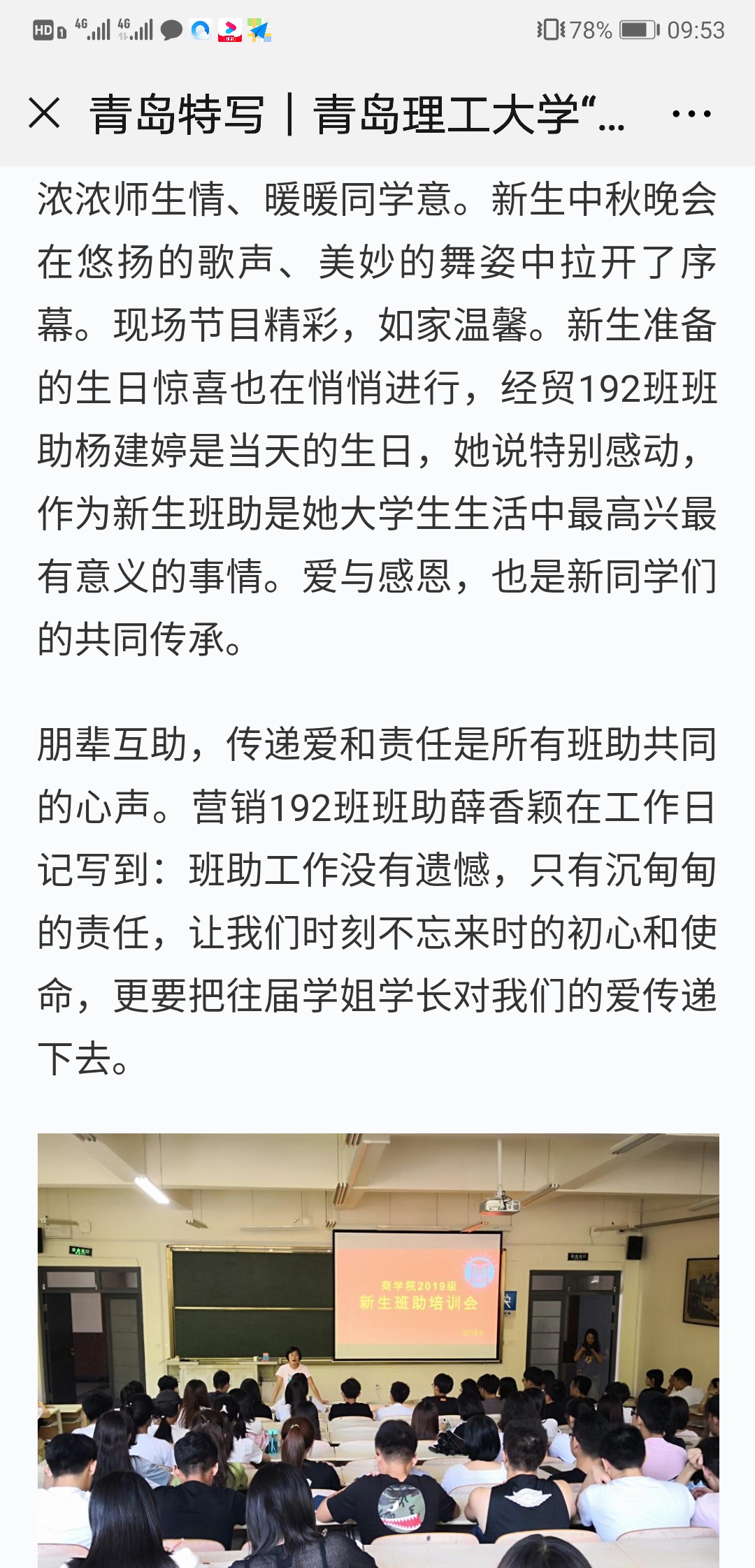Image resolution: width=755 pixels, height=1568 pixels.
Task: Close the article page
Action: [44, 113]
